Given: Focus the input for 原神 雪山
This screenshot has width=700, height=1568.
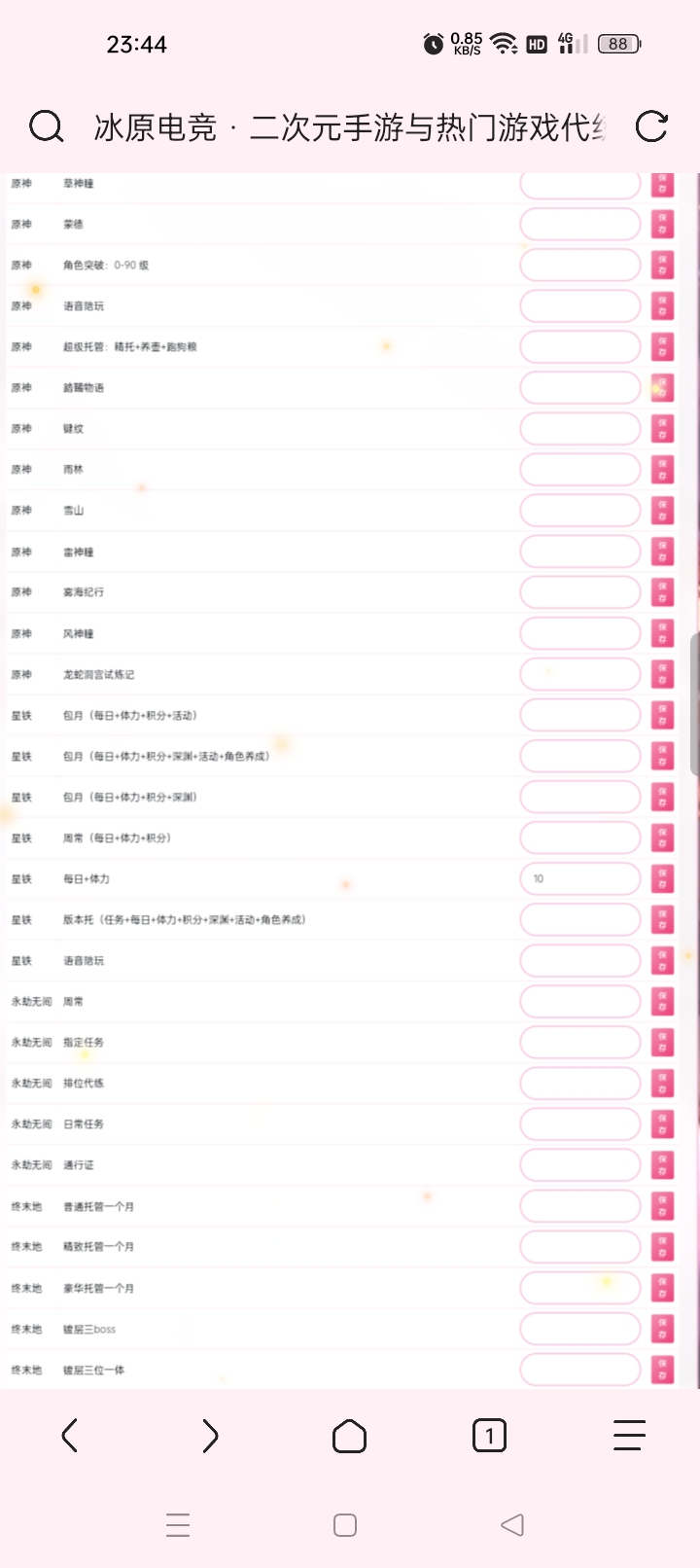Looking at the screenshot, I should [x=579, y=510].
